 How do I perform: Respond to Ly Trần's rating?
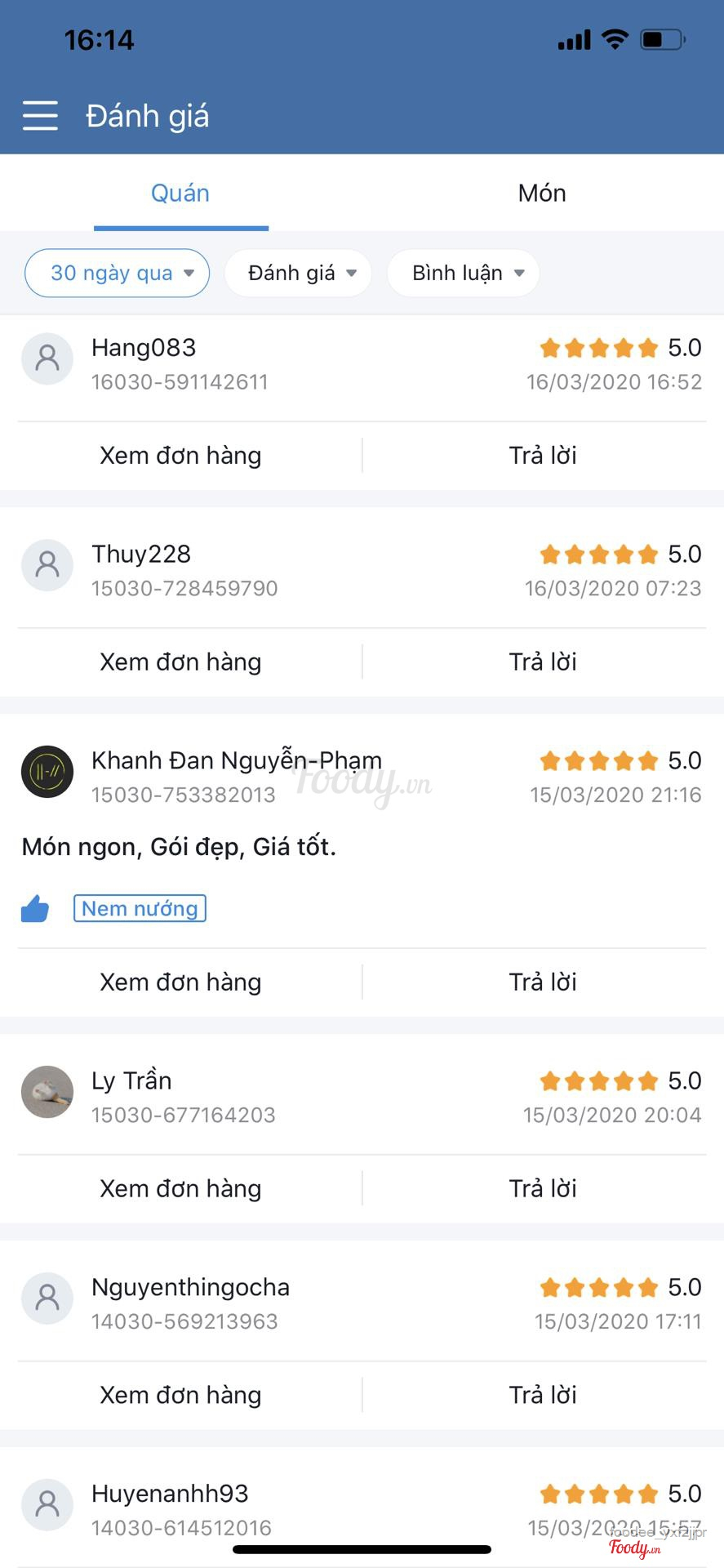tap(543, 1189)
